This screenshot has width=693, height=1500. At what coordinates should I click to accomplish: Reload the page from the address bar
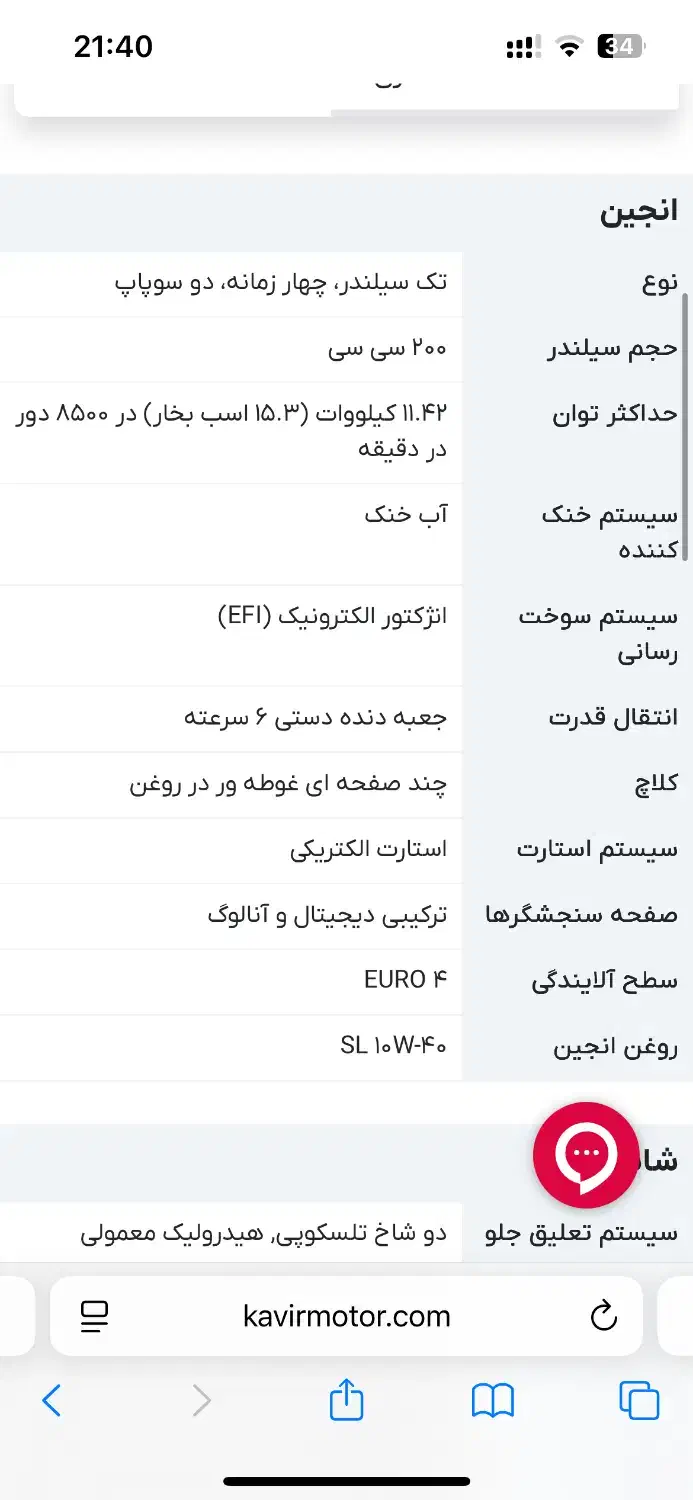tap(604, 1316)
